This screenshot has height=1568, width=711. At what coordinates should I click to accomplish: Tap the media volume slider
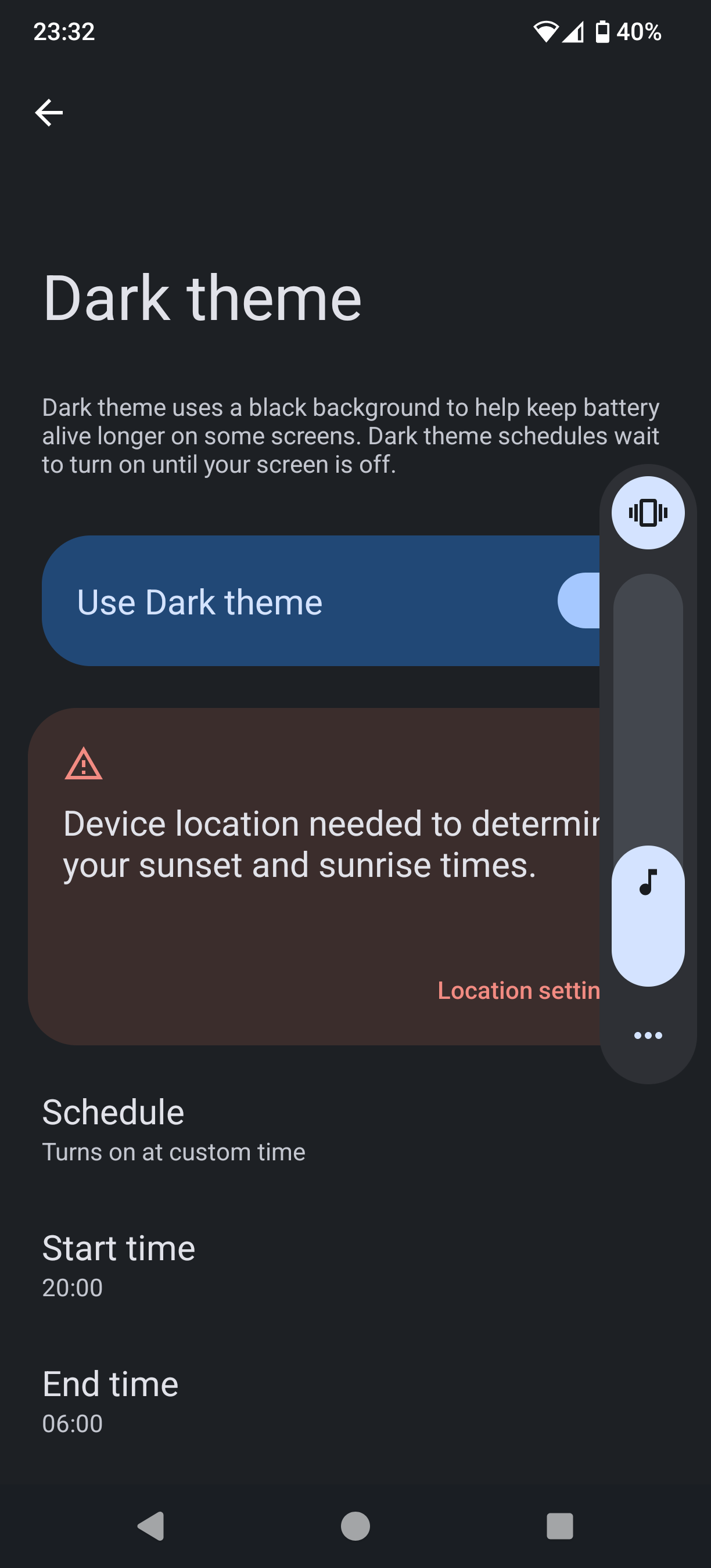coord(648,779)
